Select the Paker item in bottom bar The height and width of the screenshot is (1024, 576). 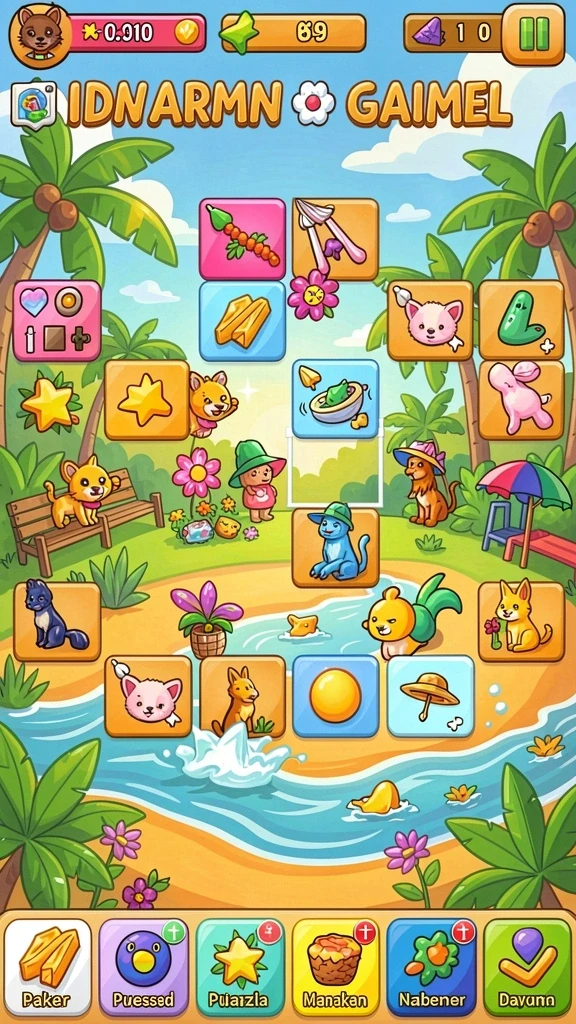pos(48,967)
